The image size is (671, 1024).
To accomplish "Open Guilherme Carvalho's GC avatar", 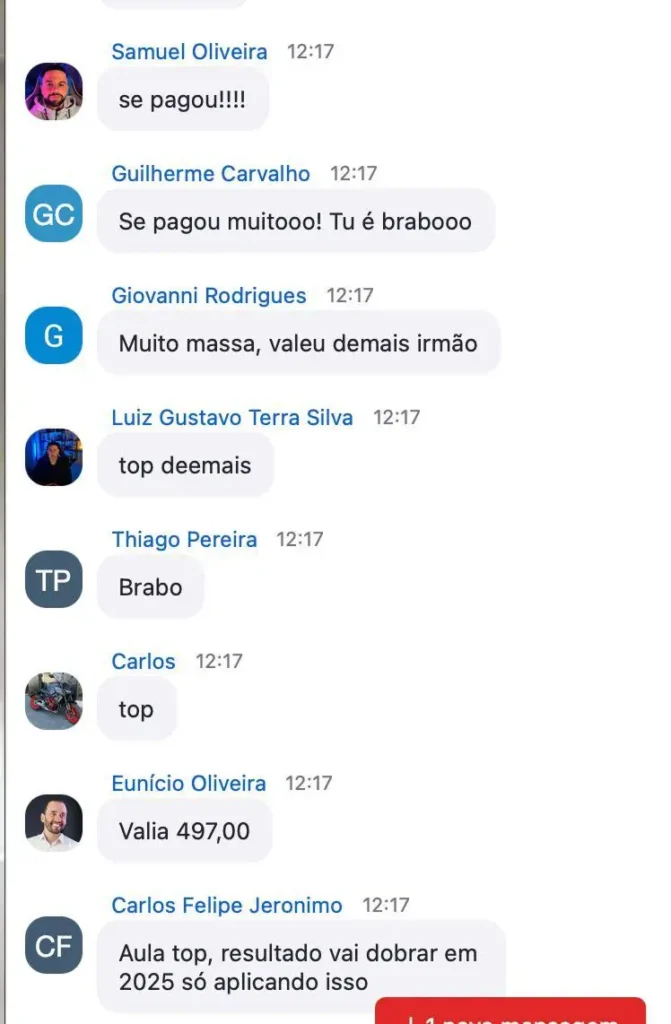I will (54, 214).
